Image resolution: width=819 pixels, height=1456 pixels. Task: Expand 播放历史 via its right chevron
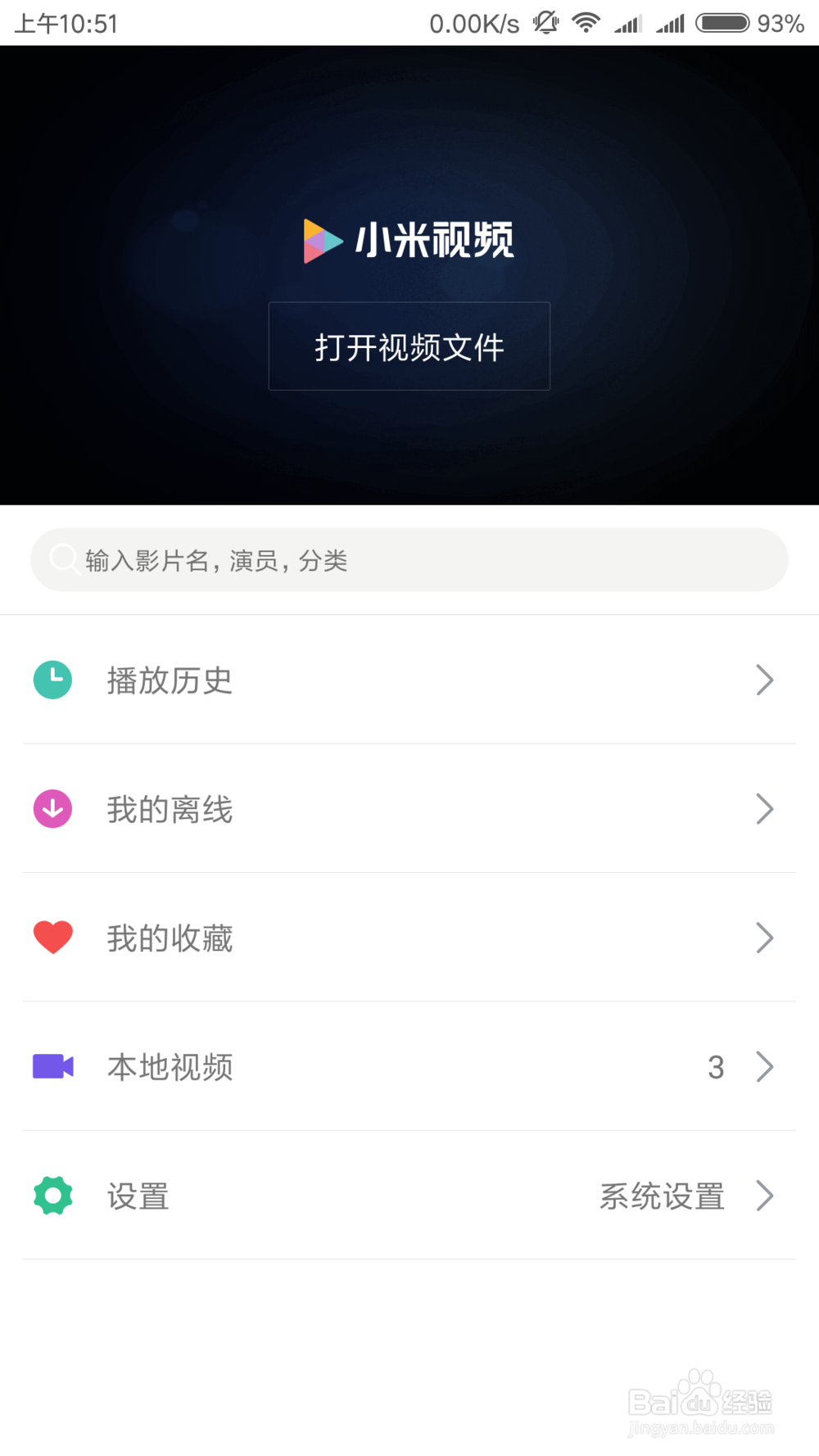coord(765,680)
